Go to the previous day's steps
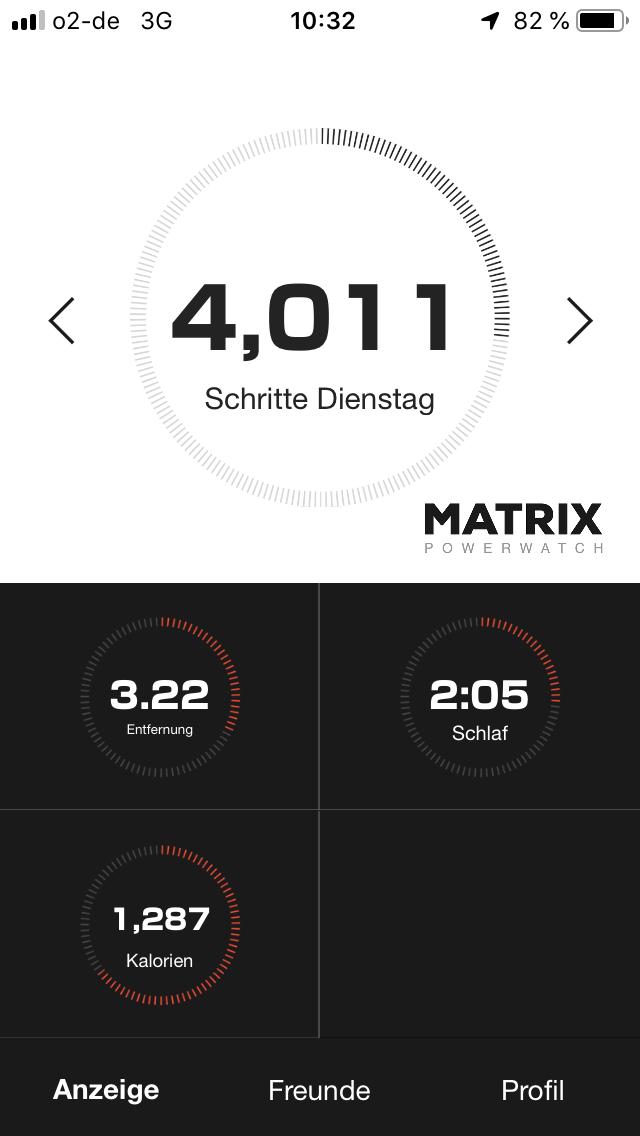The image size is (640, 1136). click(x=62, y=321)
